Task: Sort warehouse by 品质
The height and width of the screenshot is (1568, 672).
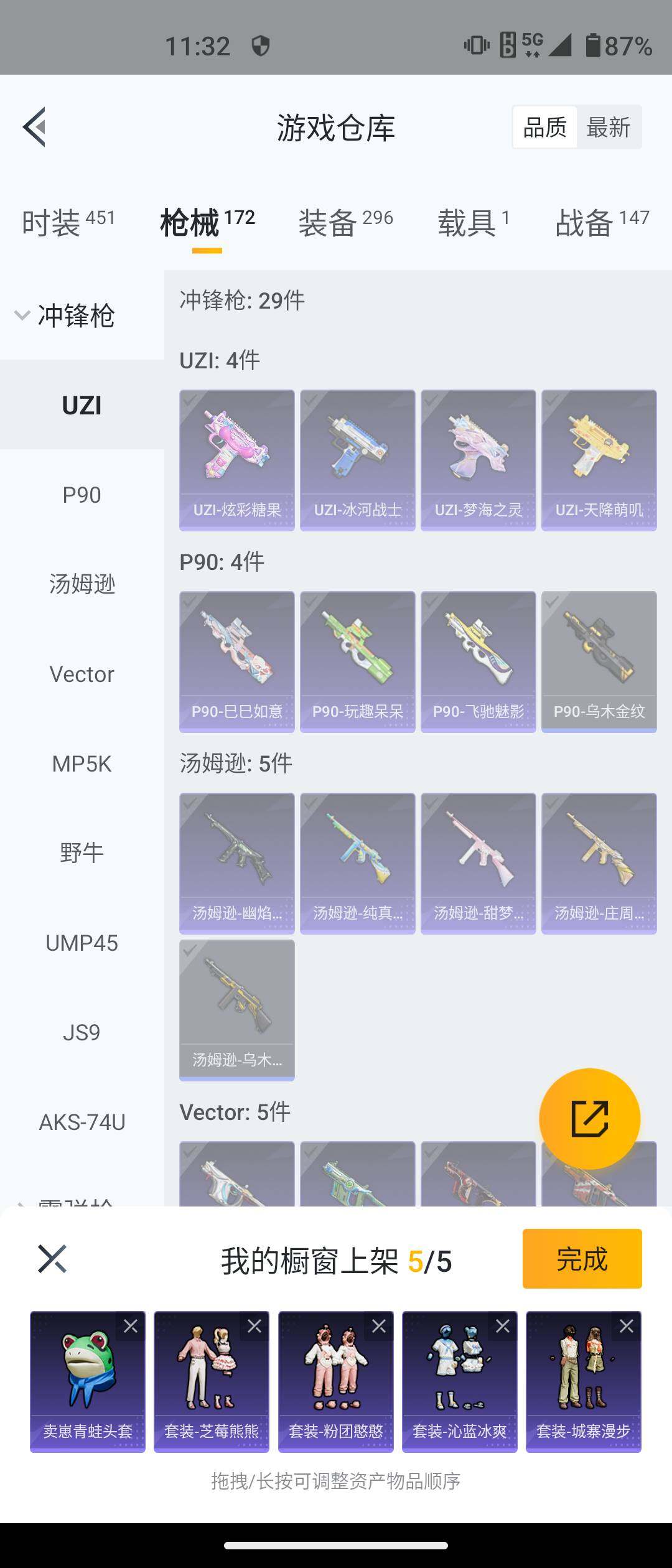Action: tap(544, 128)
